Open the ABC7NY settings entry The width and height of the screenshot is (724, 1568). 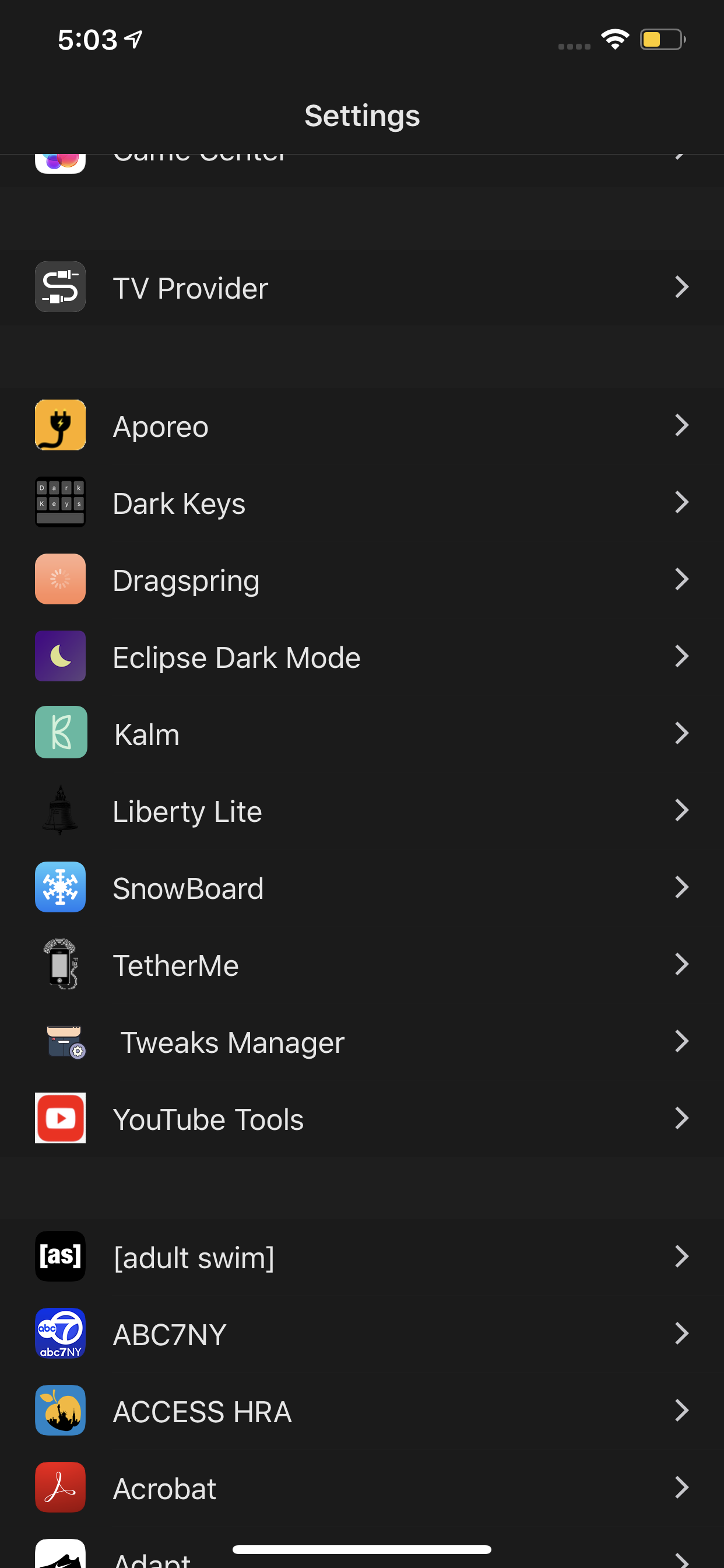[x=362, y=1333]
